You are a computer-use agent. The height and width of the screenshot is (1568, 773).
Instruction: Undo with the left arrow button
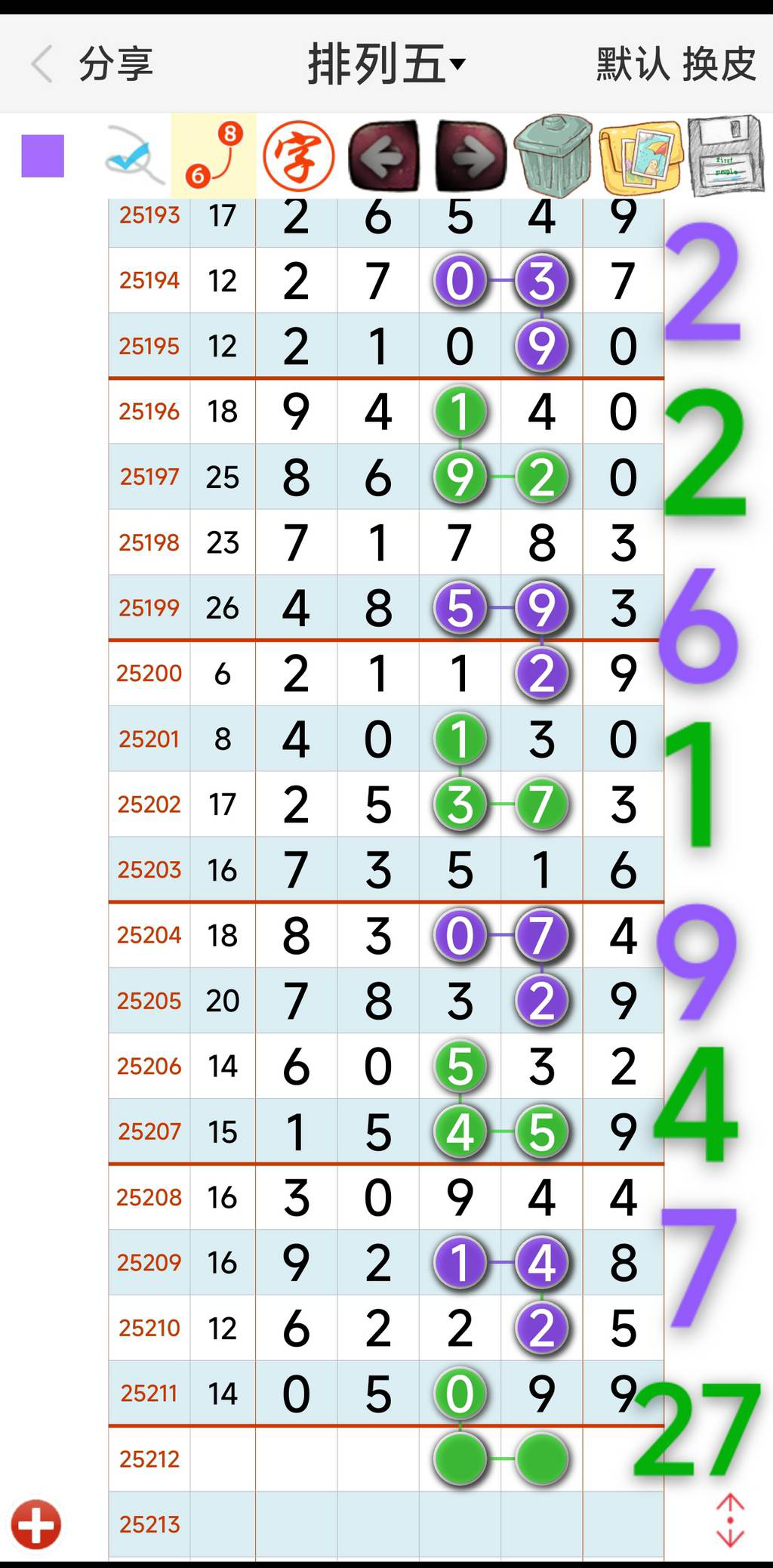(383, 156)
